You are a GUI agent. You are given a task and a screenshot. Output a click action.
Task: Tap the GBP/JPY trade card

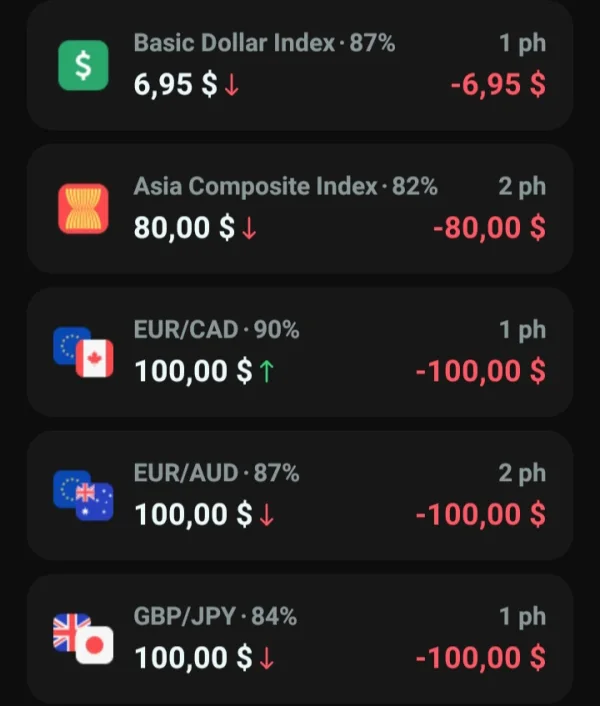[x=300, y=638]
